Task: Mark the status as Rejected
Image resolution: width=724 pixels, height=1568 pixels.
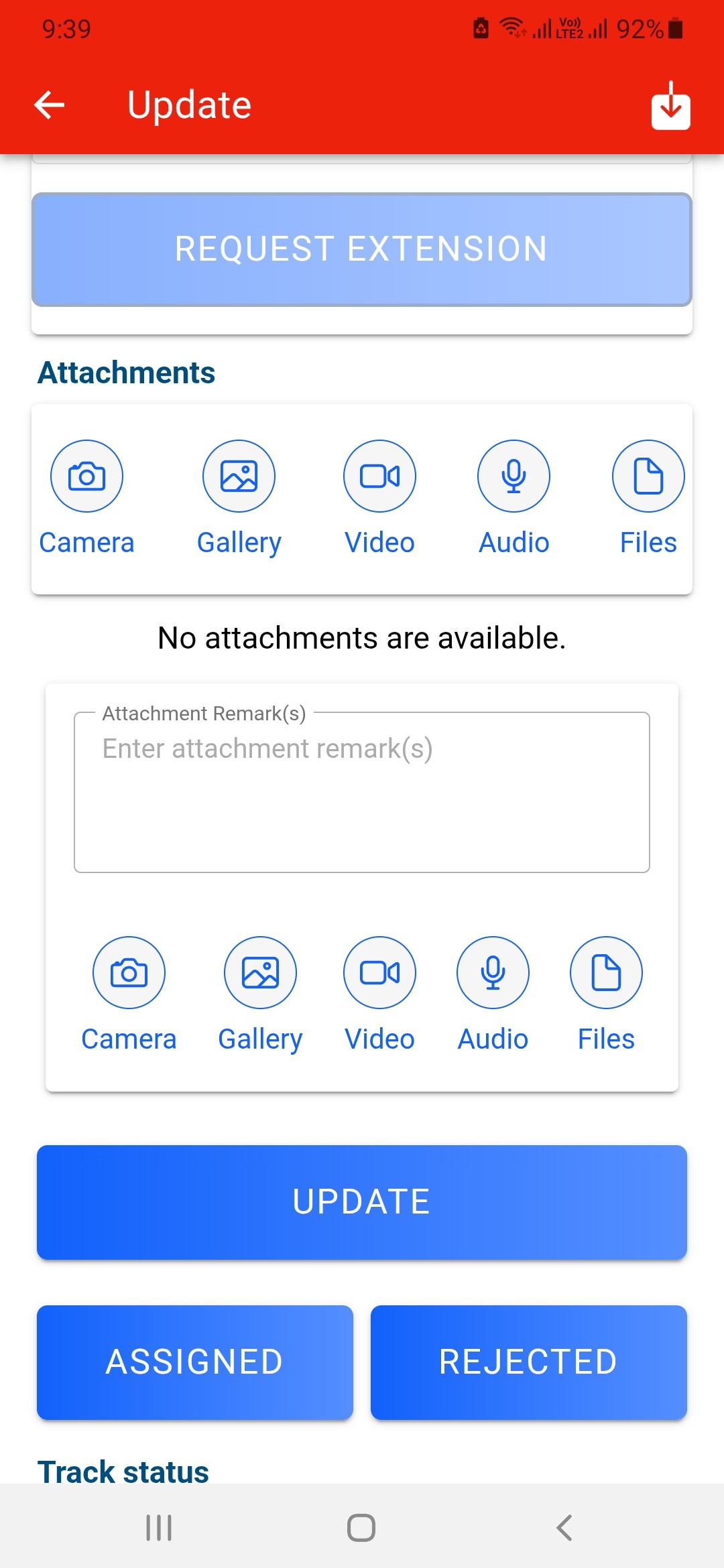Action: [528, 1362]
